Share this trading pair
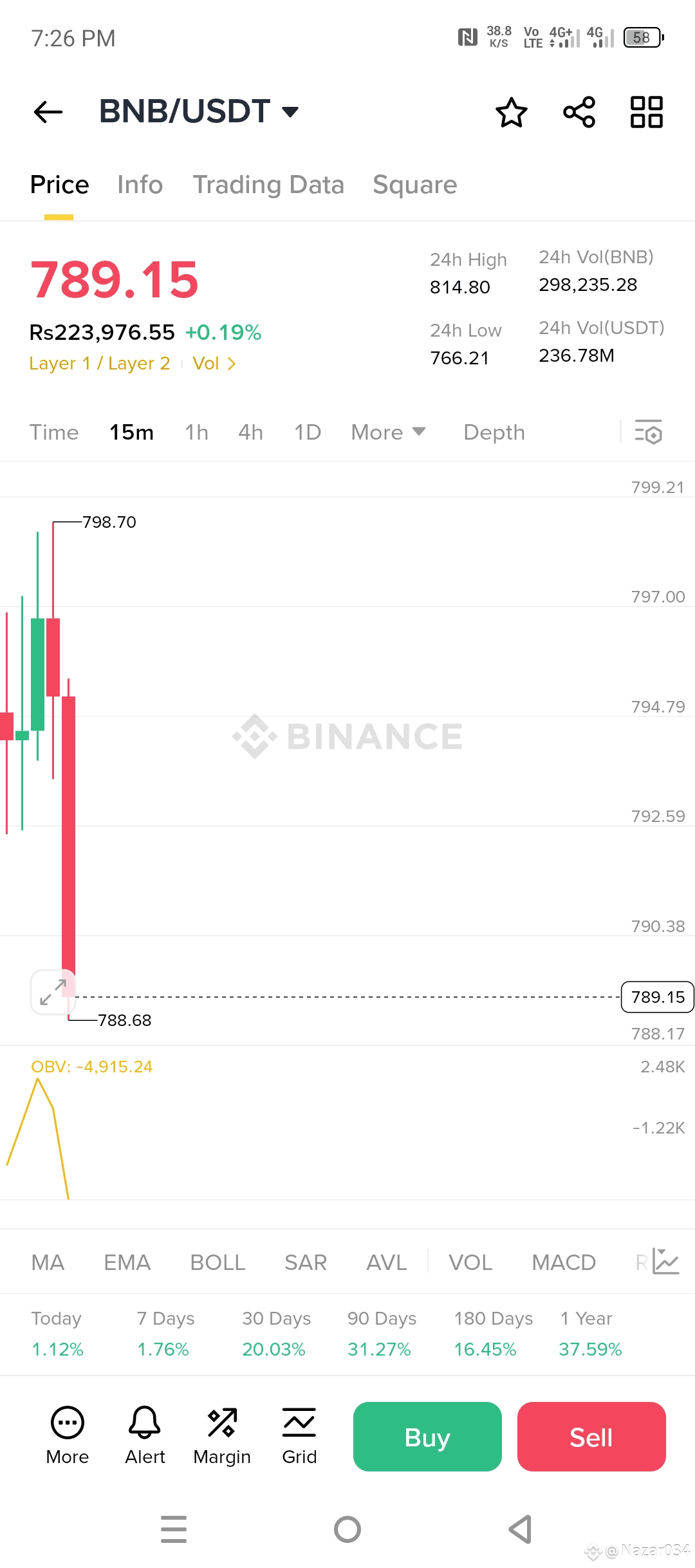The height and width of the screenshot is (1568, 695). 579,113
